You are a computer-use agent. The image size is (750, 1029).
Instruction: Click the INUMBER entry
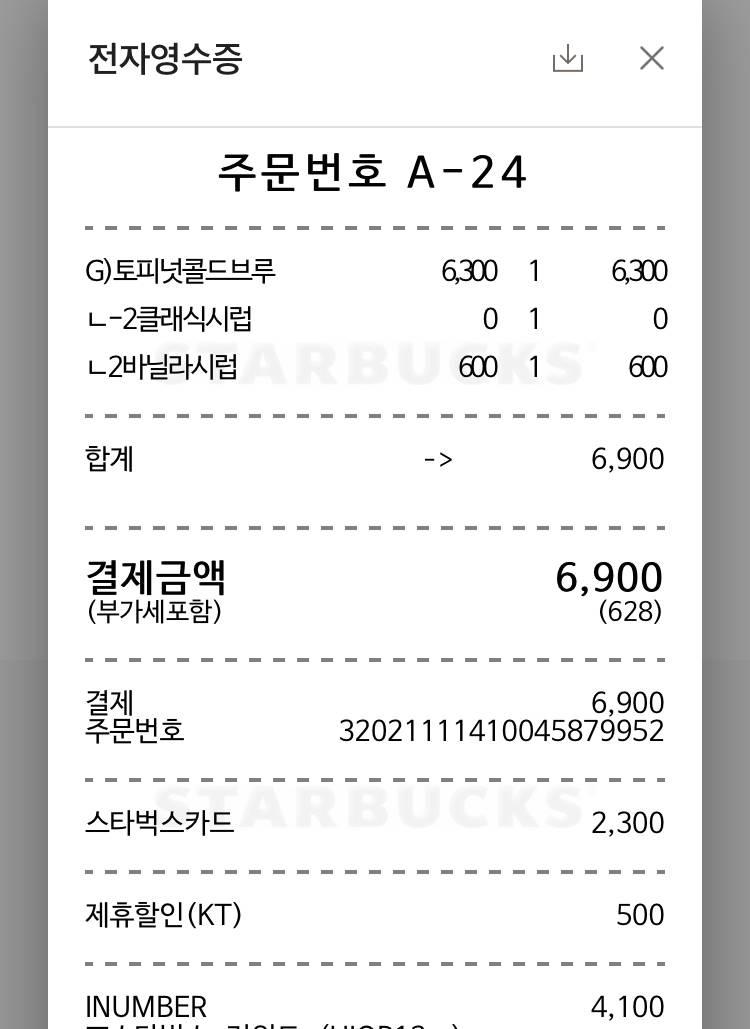click(146, 1006)
